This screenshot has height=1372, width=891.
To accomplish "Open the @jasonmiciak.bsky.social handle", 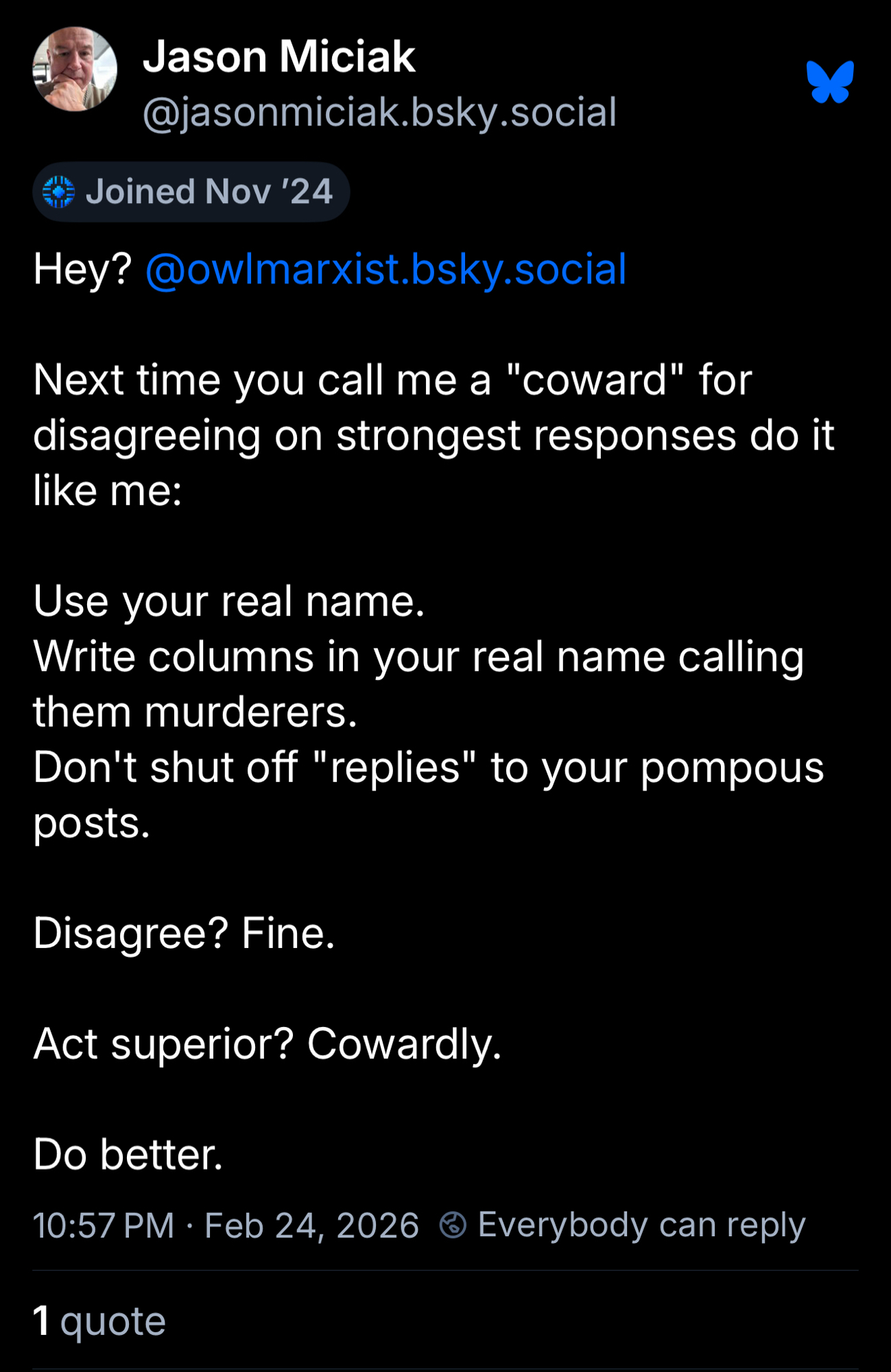I will tap(379, 113).
